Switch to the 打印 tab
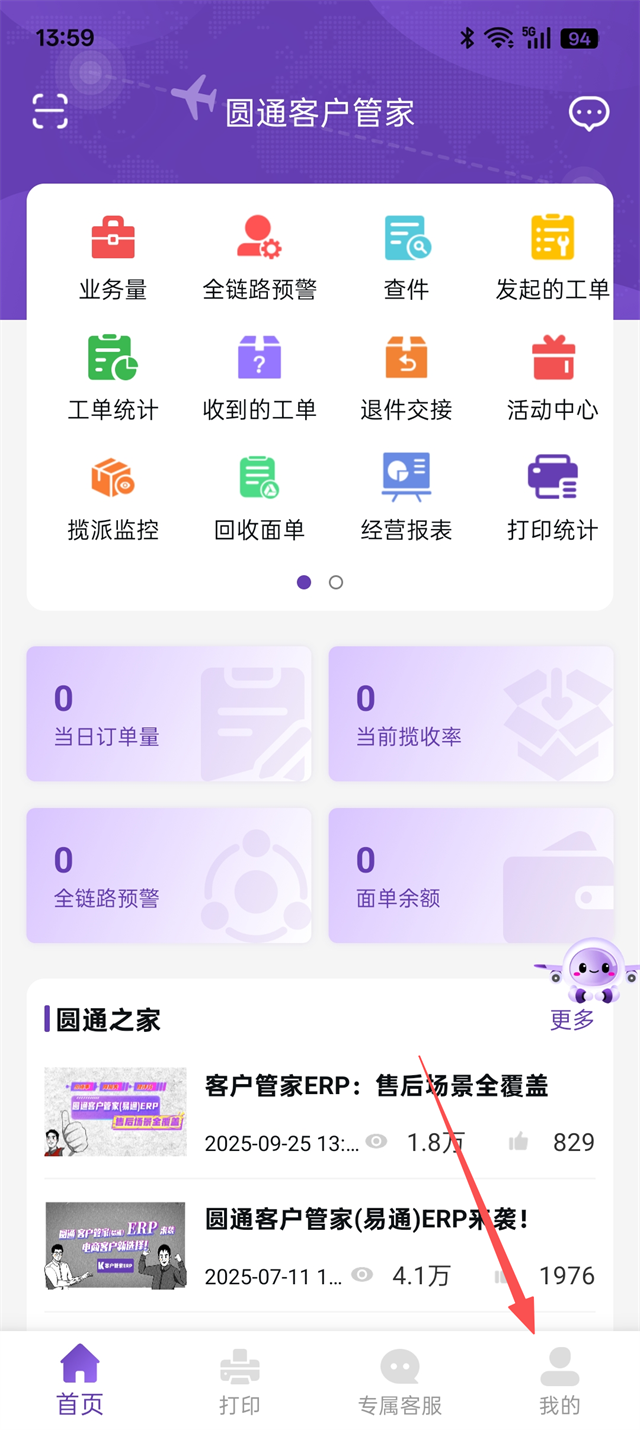Screen dimensions: 640x1430 240,1382
